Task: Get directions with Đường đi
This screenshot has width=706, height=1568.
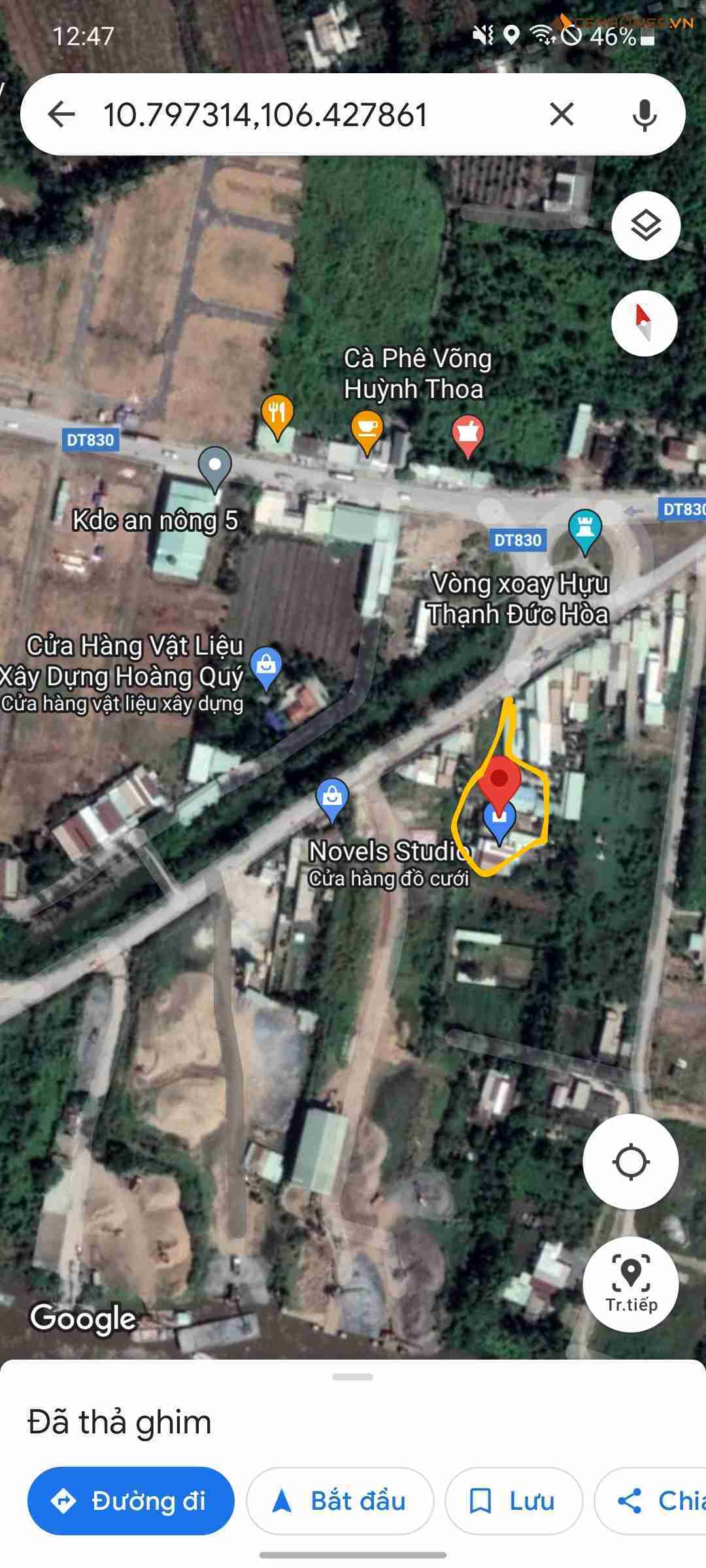Action: click(x=131, y=1501)
